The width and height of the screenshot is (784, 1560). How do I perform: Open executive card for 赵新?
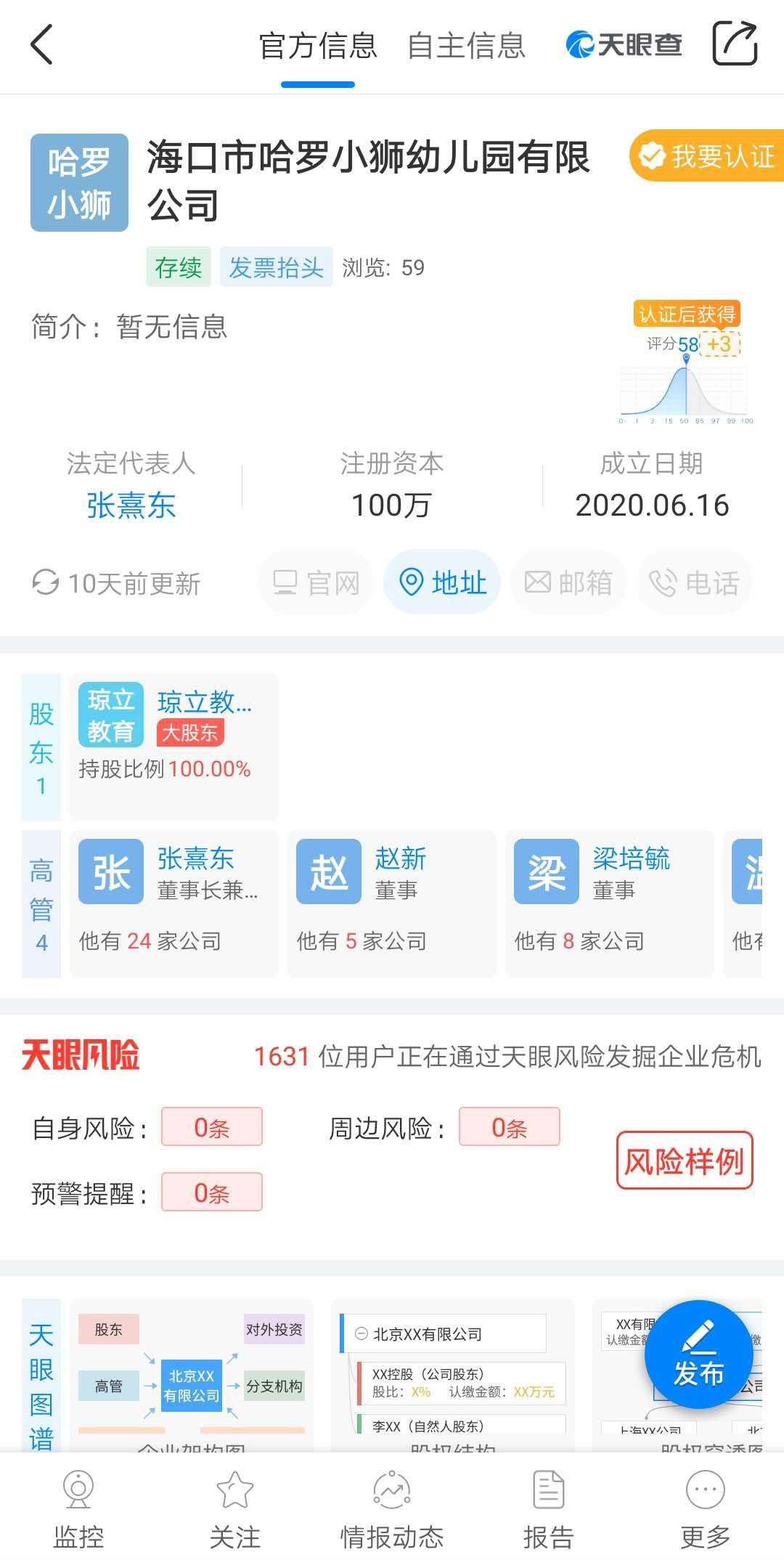pyautogui.click(x=392, y=903)
